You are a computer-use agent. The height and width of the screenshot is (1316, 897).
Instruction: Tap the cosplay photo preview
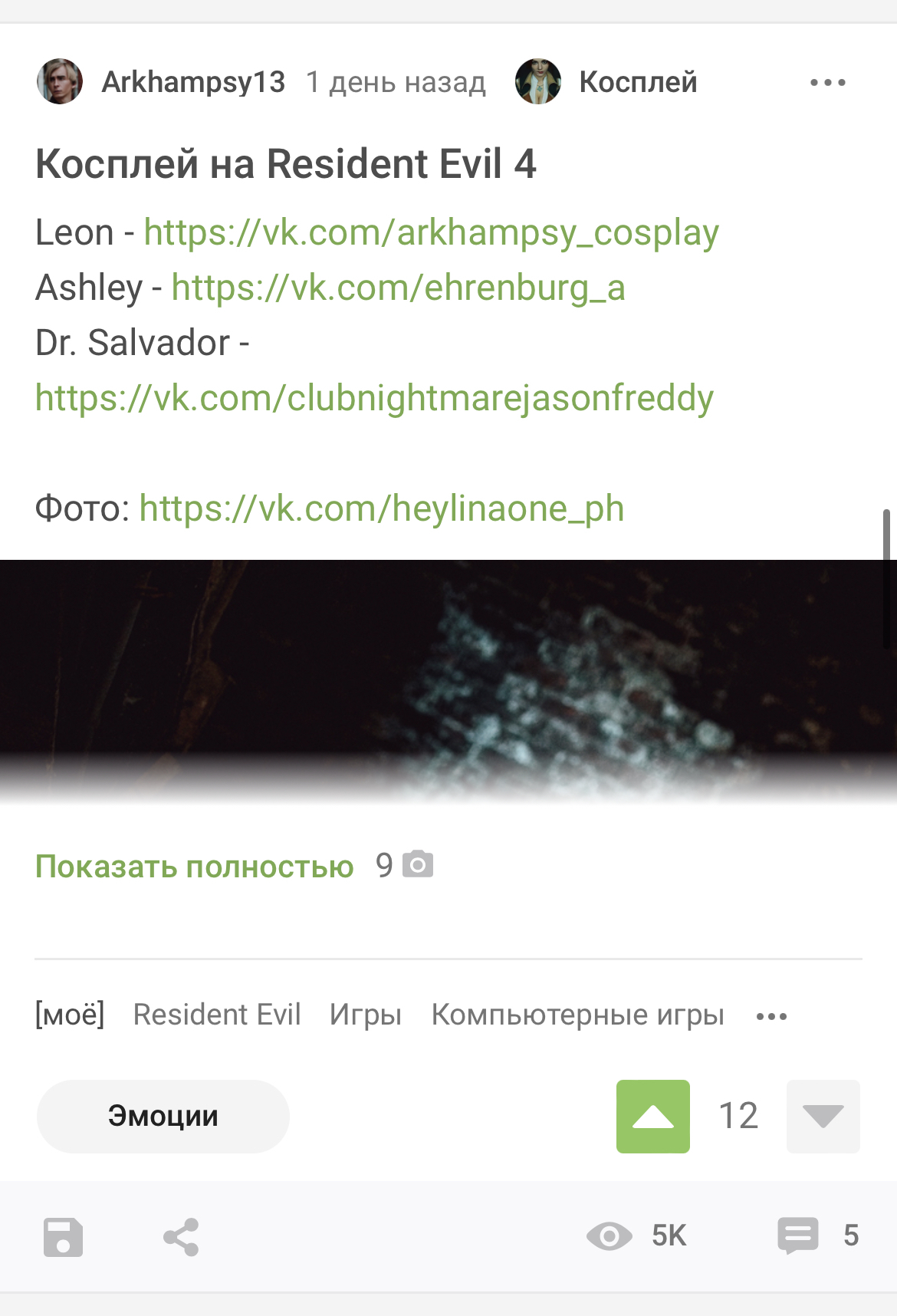click(x=449, y=675)
